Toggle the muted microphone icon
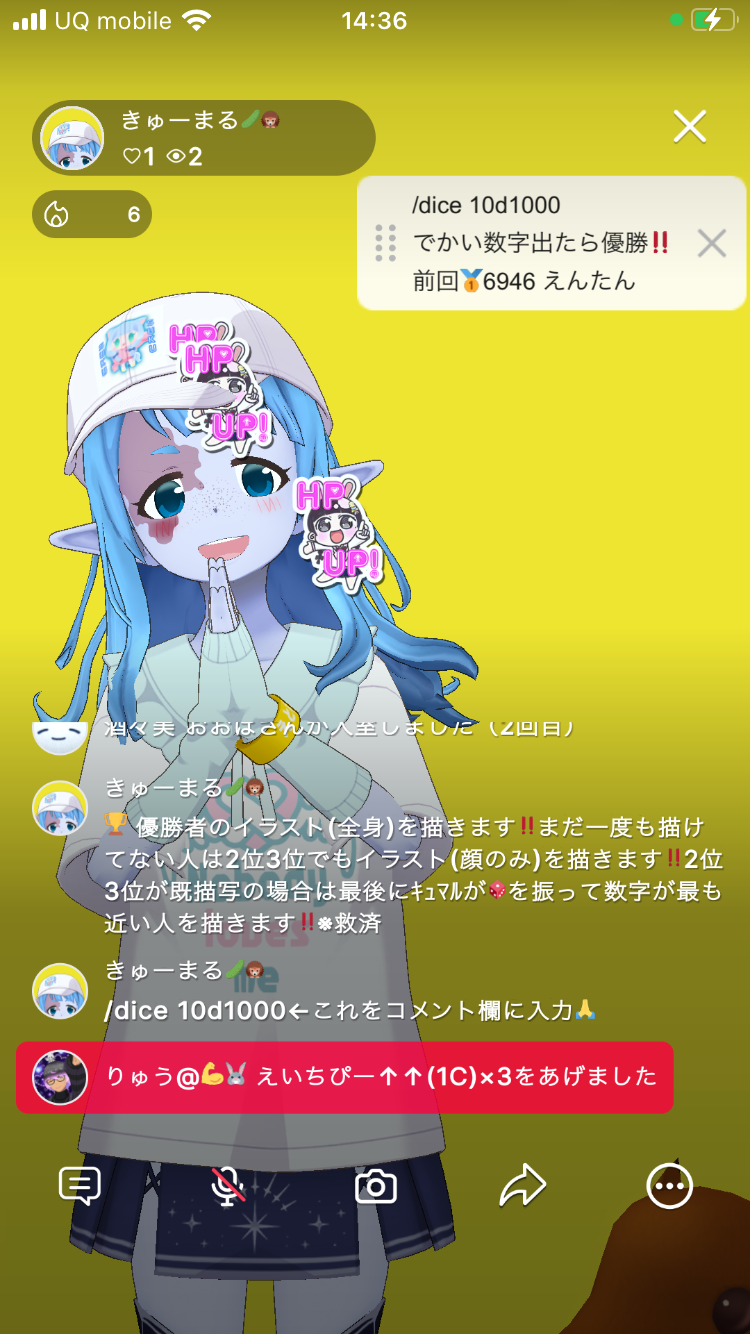 [228, 1186]
